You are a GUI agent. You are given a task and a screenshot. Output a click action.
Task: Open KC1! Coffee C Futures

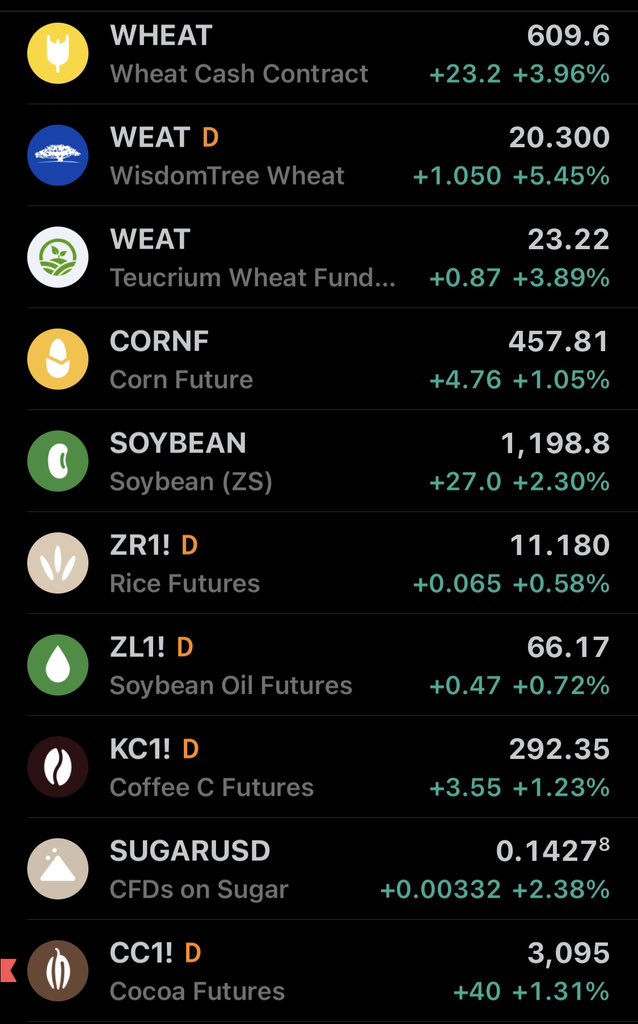[x=319, y=768]
